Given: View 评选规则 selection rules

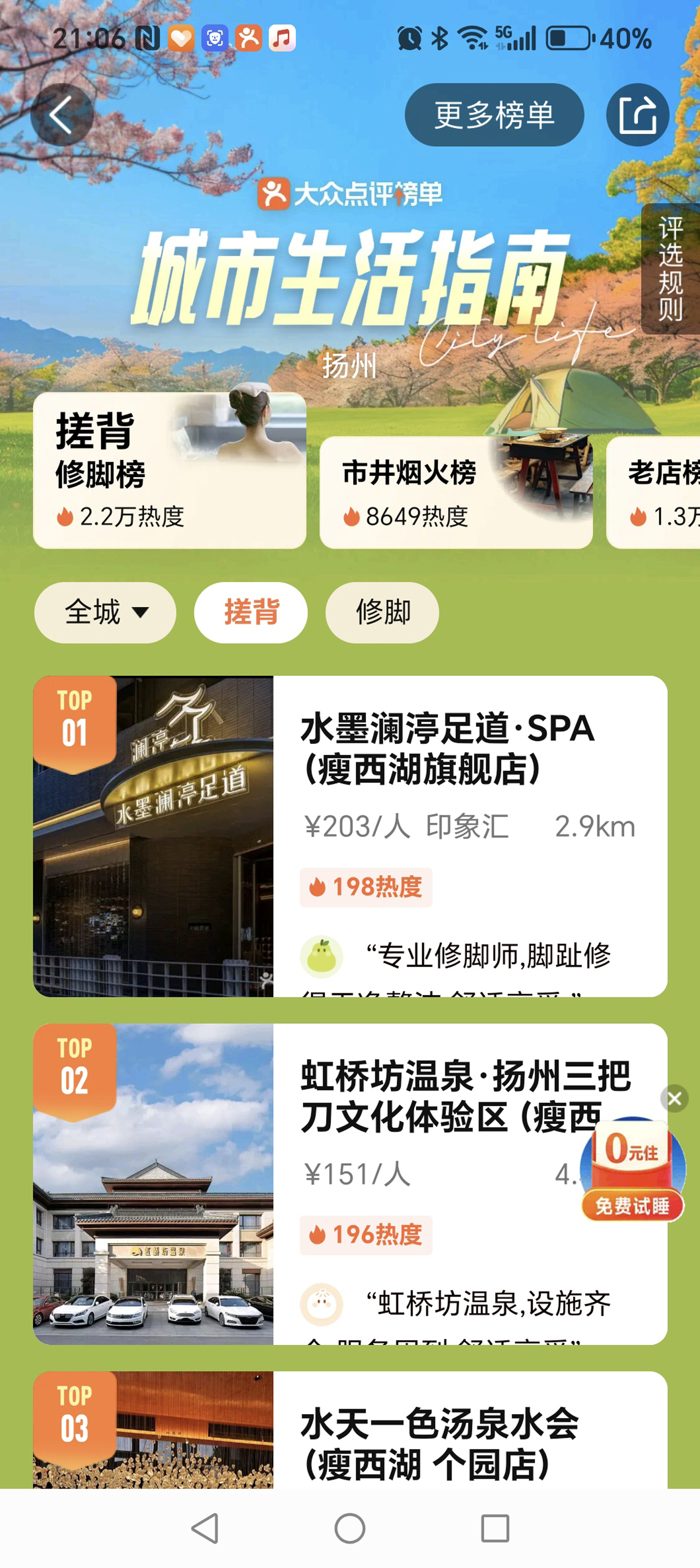Looking at the screenshot, I should (671, 269).
